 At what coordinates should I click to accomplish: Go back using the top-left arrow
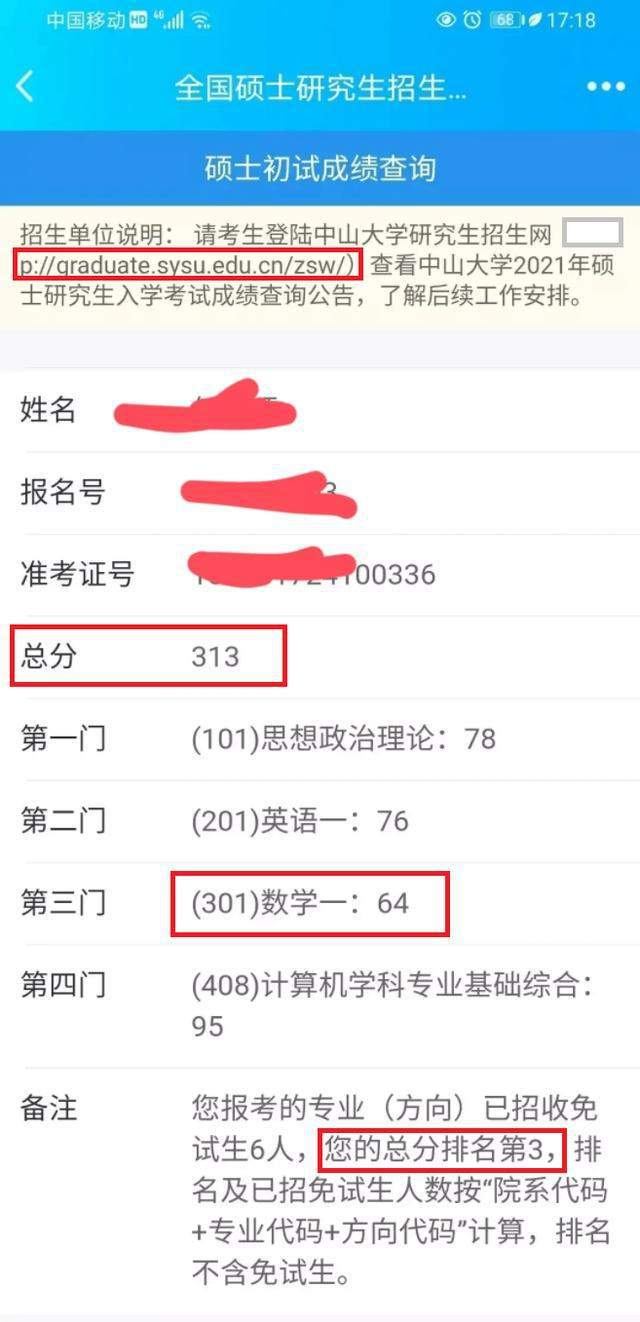(x=25, y=87)
